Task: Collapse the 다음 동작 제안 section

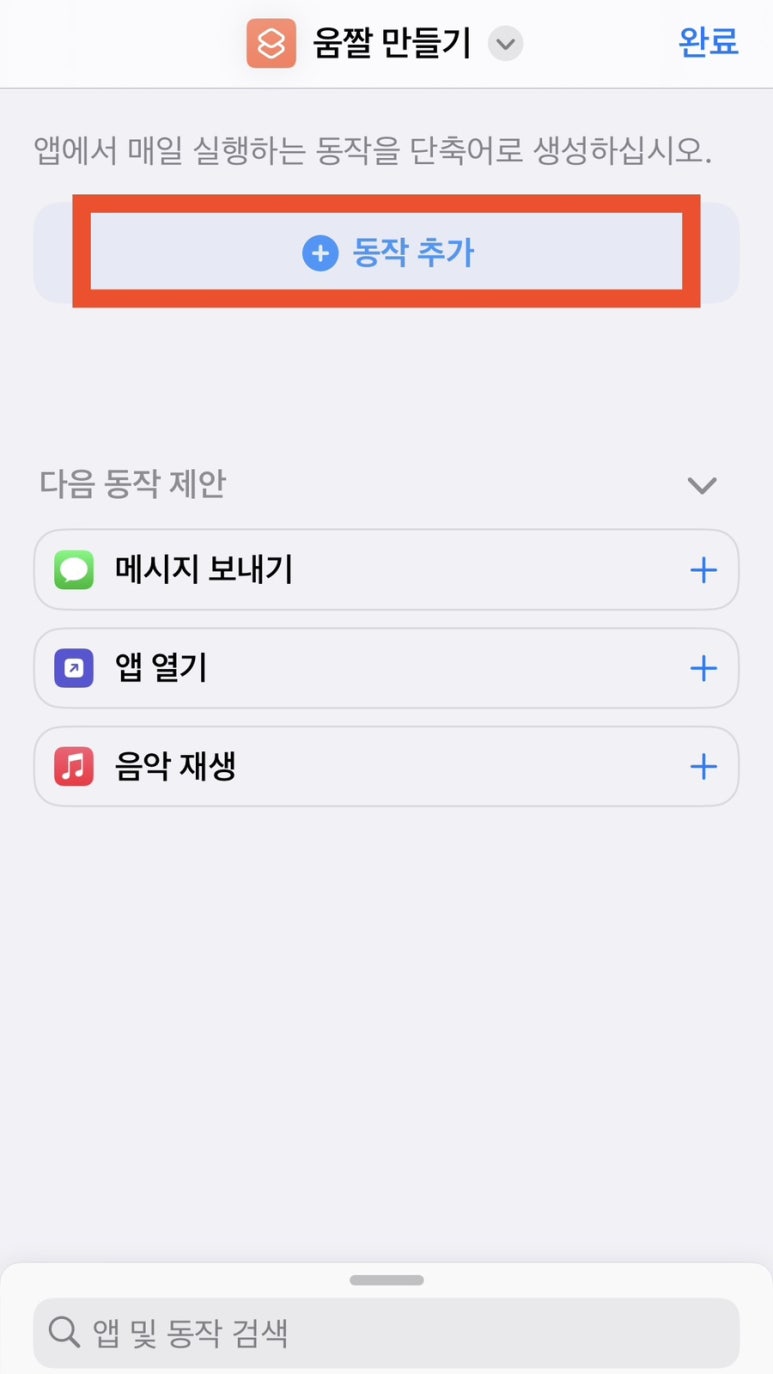Action: pos(702,486)
